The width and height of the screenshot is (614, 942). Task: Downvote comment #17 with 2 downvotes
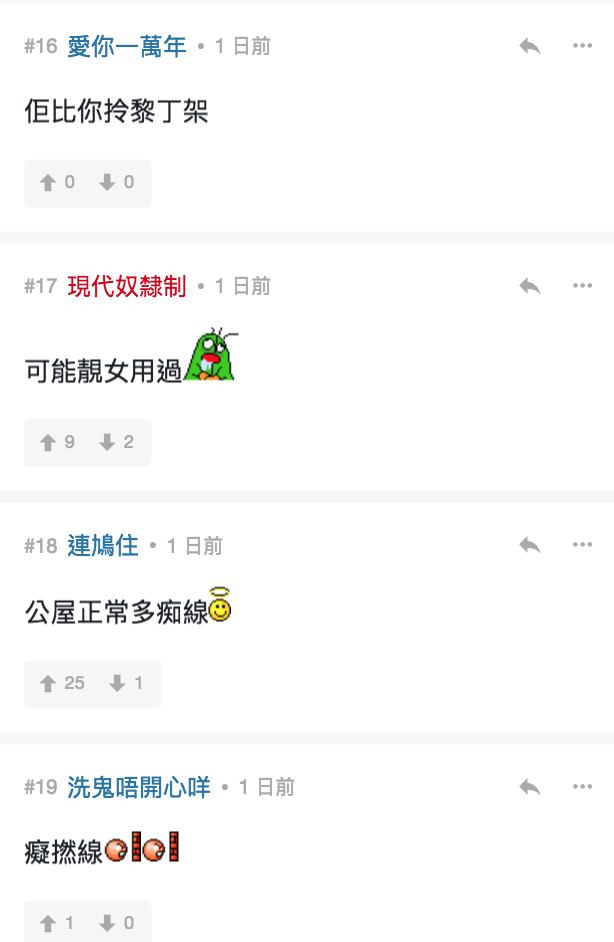[x=117, y=443]
